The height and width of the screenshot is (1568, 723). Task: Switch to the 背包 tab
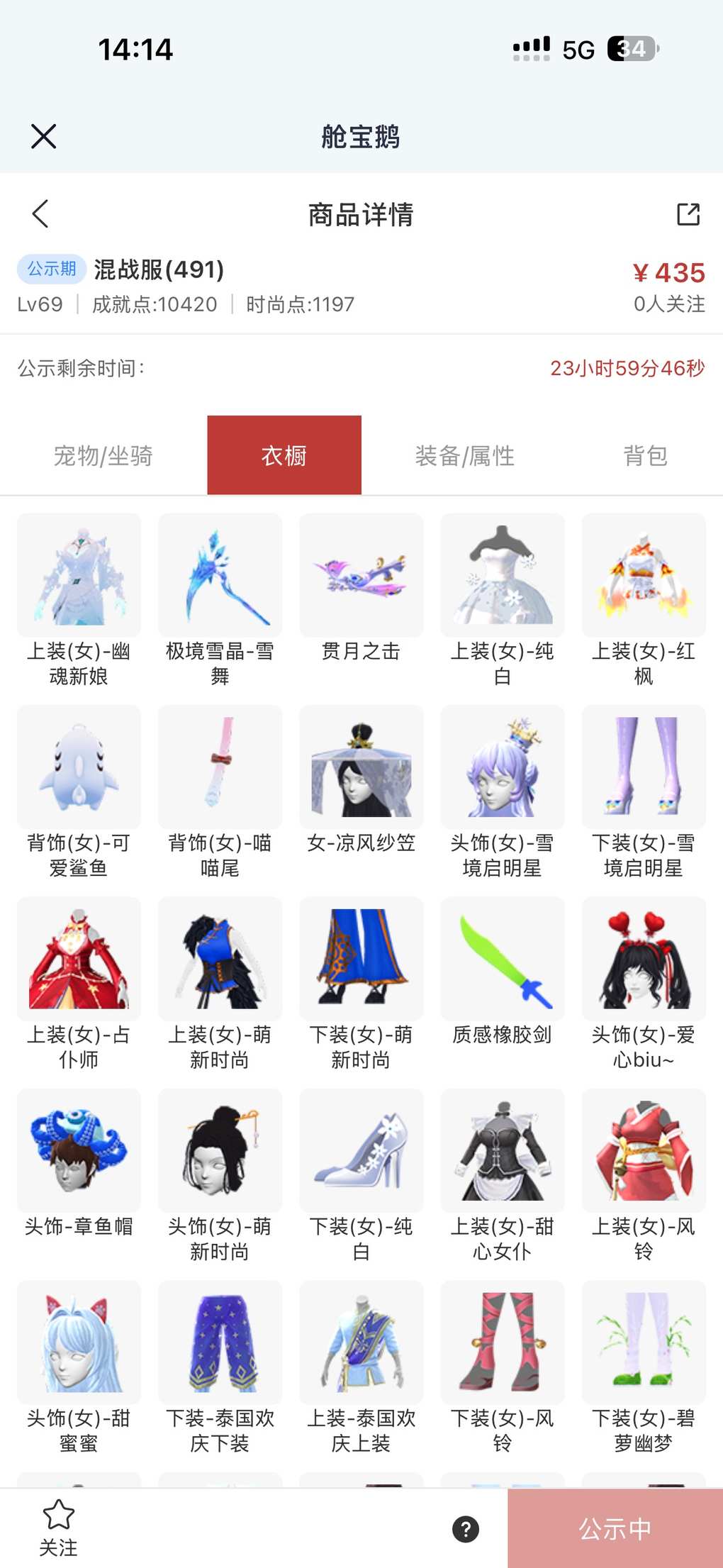click(x=645, y=455)
